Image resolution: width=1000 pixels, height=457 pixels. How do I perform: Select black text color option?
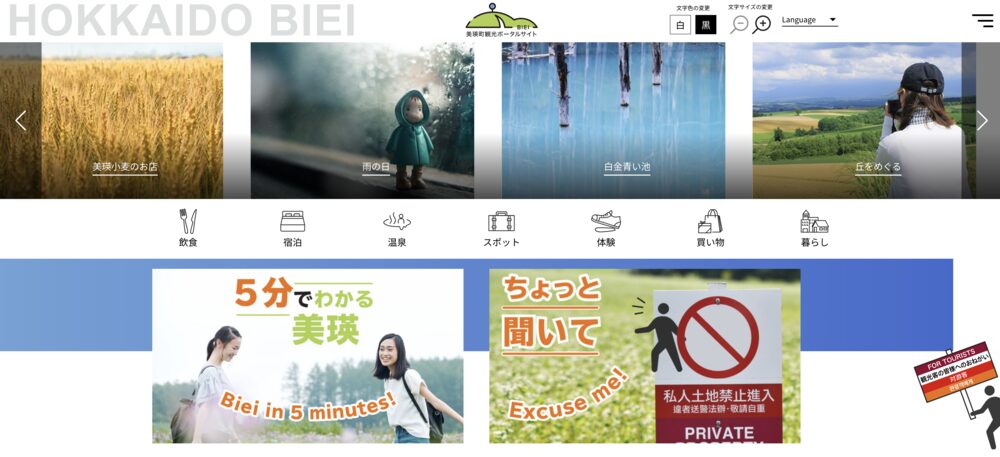point(706,24)
